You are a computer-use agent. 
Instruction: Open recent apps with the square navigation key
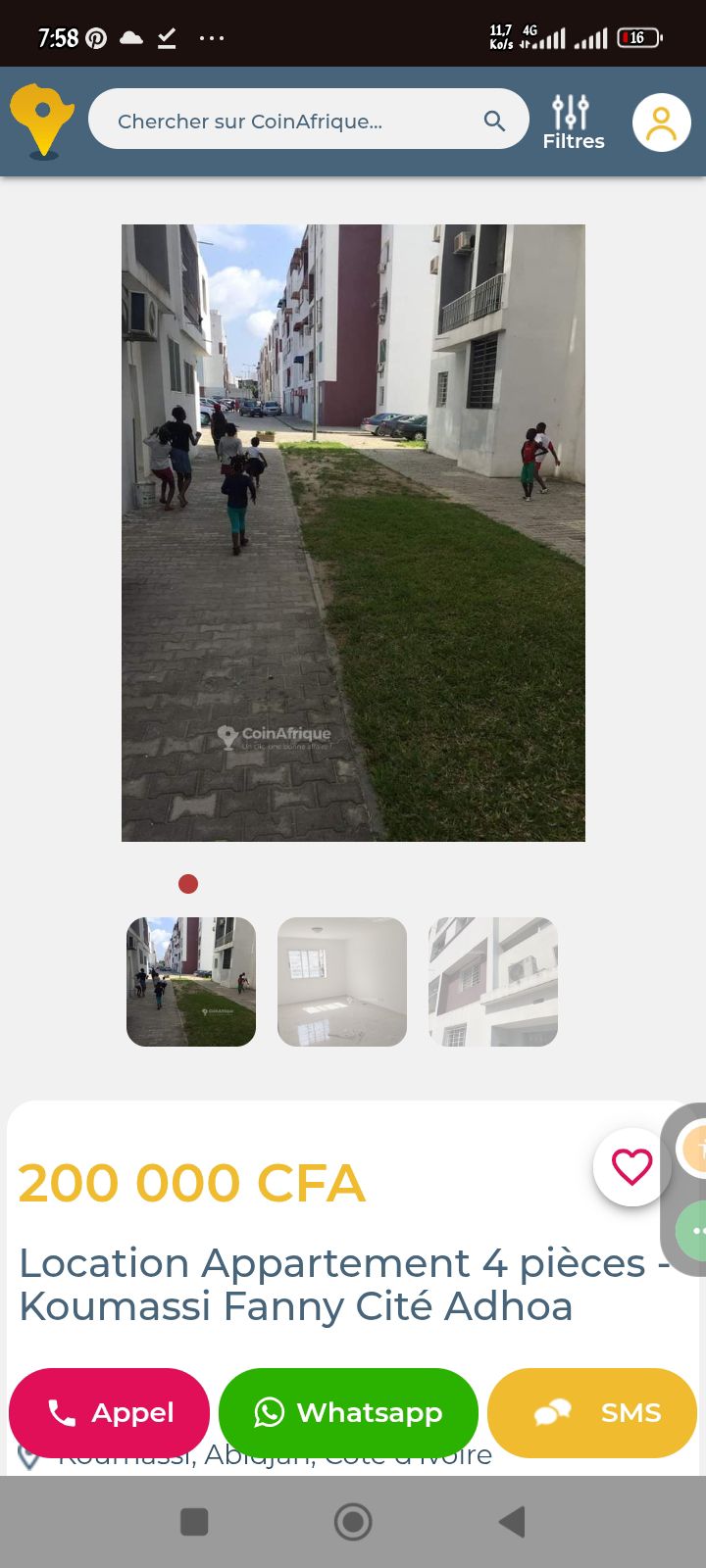click(x=194, y=1522)
